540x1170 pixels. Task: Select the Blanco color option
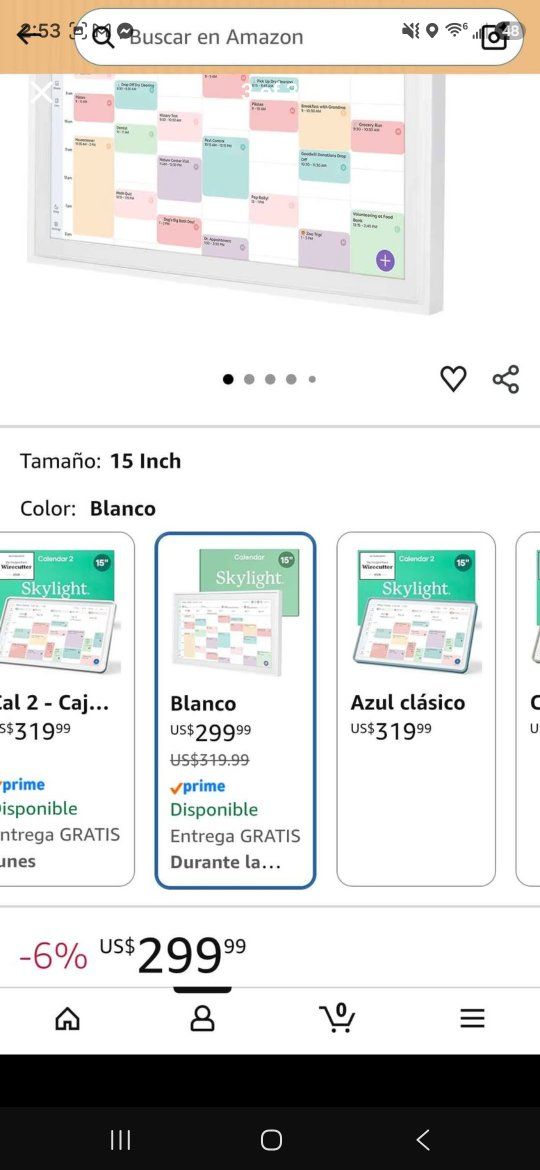(x=236, y=710)
